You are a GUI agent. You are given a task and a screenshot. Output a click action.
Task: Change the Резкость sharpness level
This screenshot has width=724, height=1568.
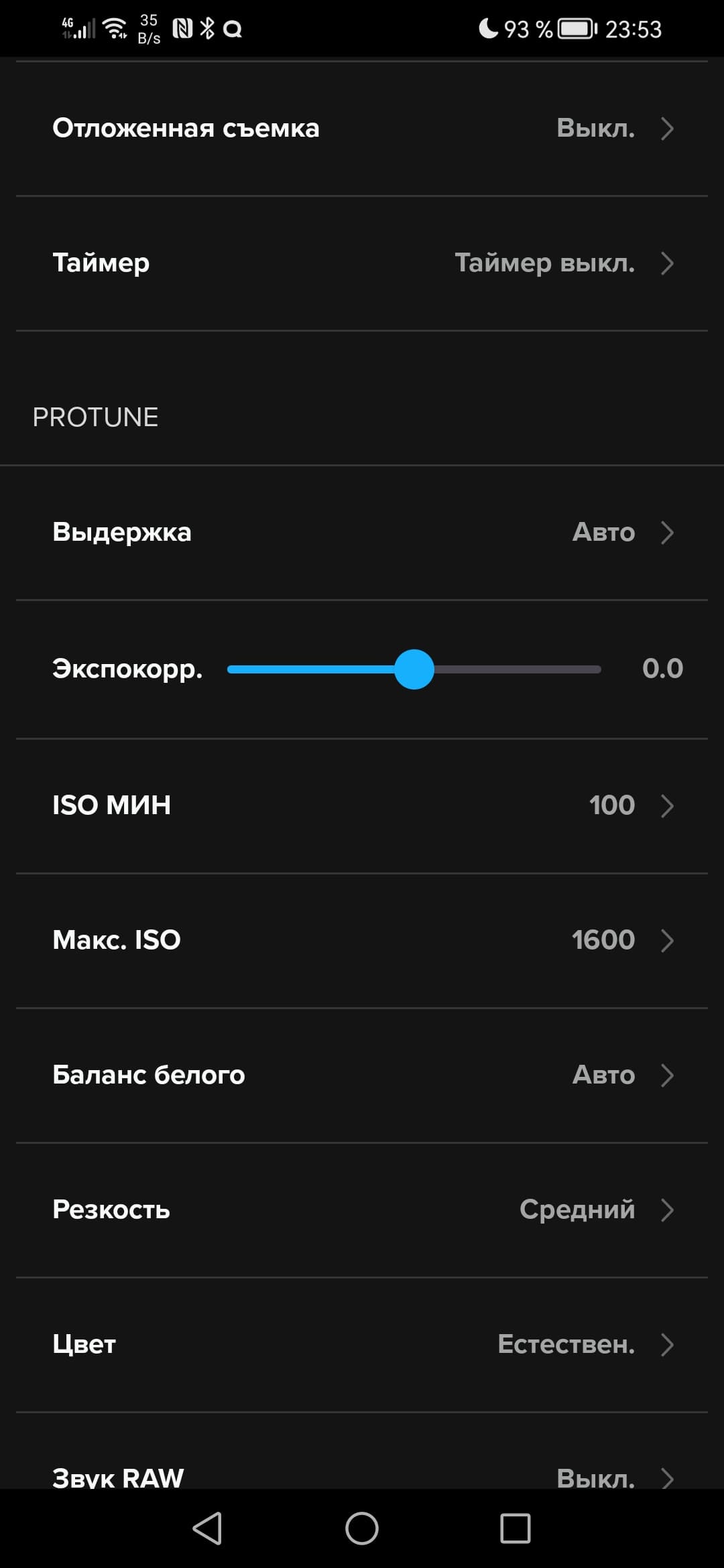pos(362,1210)
